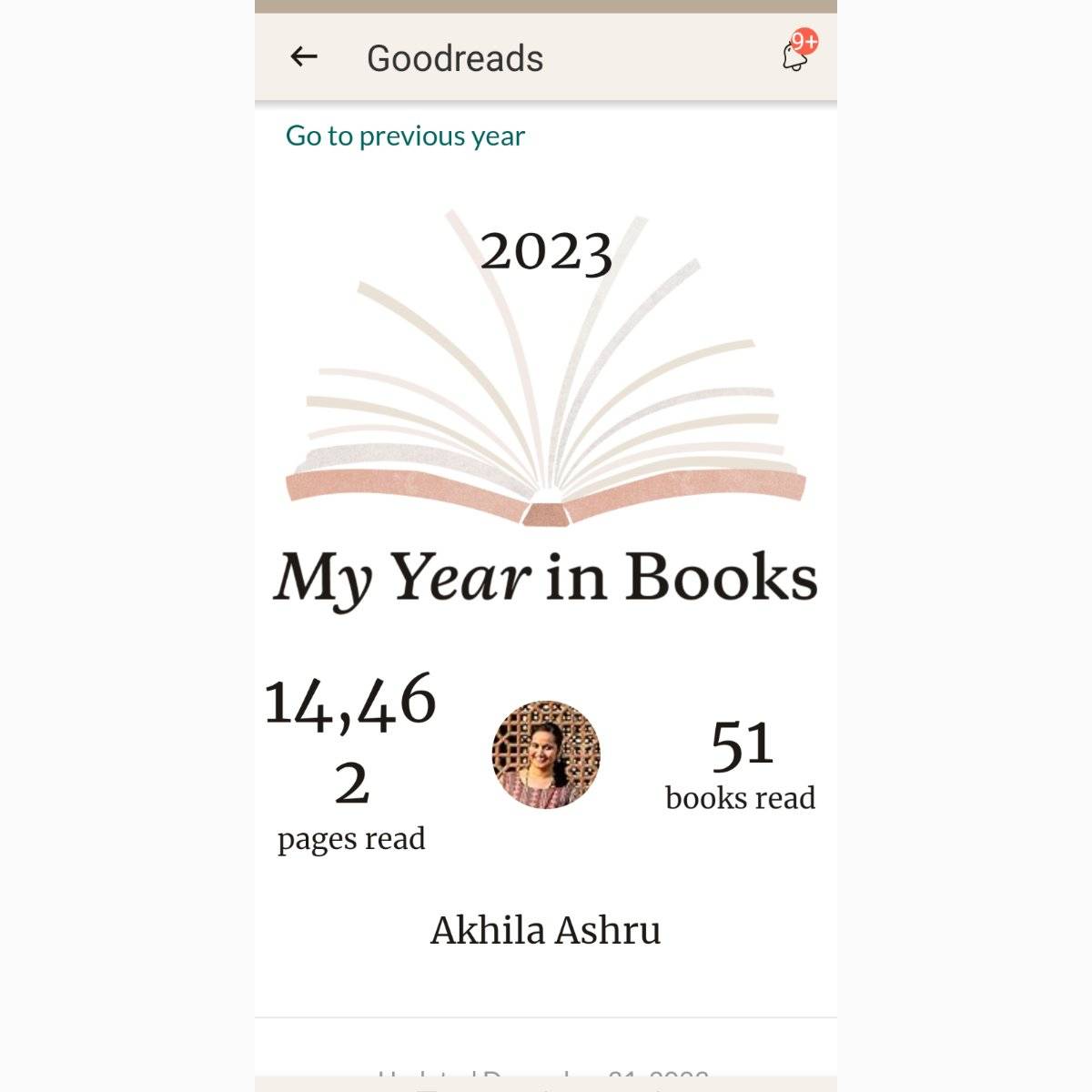
Task: Open Akhila Ashru's profile picture
Action: pos(546,754)
